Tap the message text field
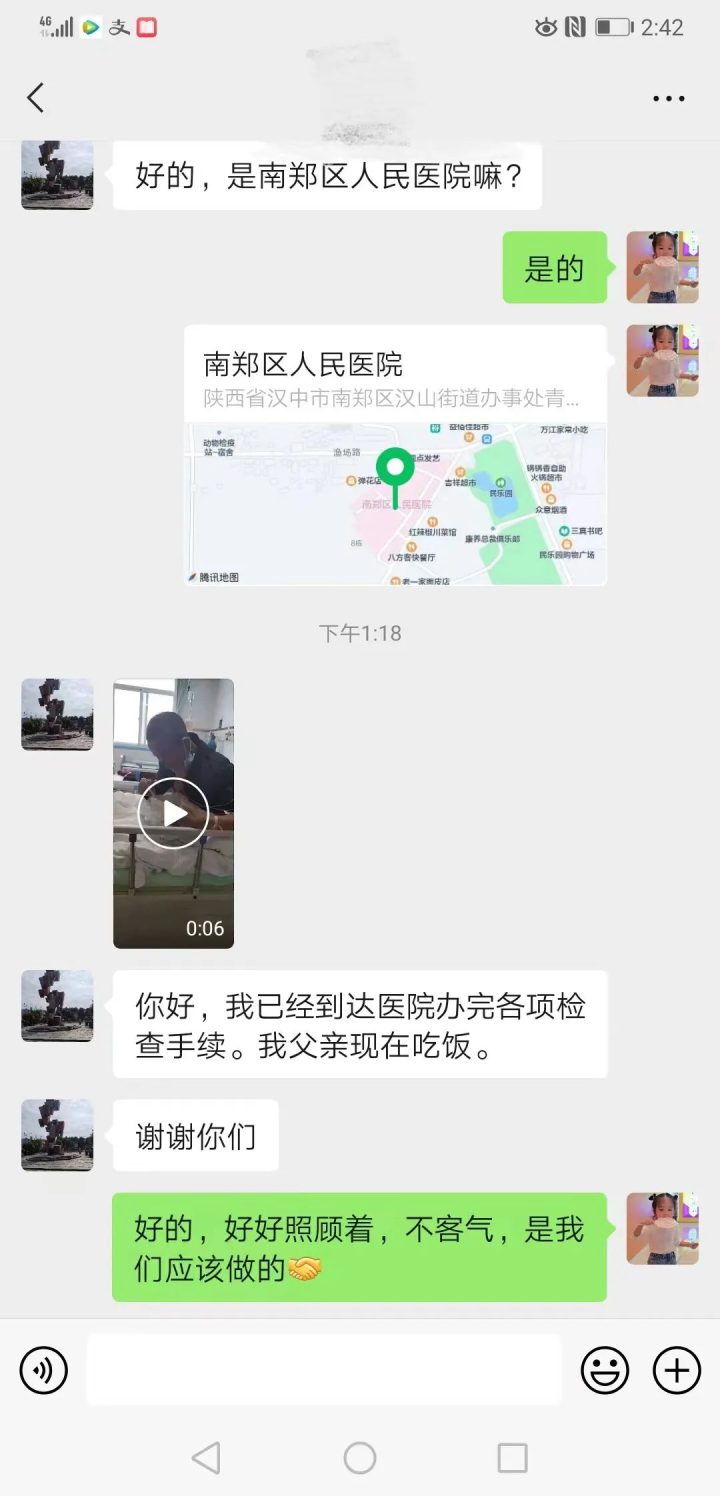Screen dimensions: 720x1496 click(x=323, y=1370)
